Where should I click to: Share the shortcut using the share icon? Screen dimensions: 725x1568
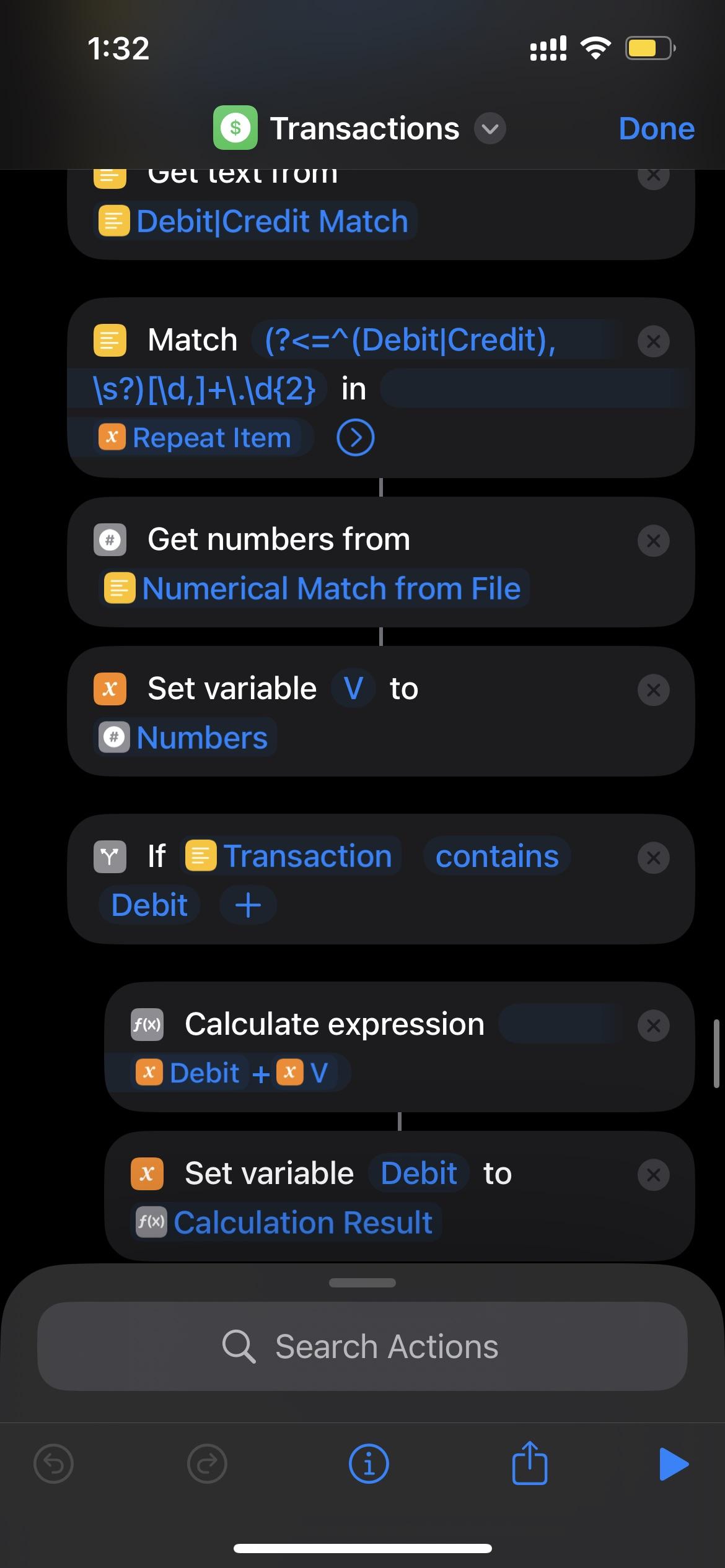(530, 1464)
